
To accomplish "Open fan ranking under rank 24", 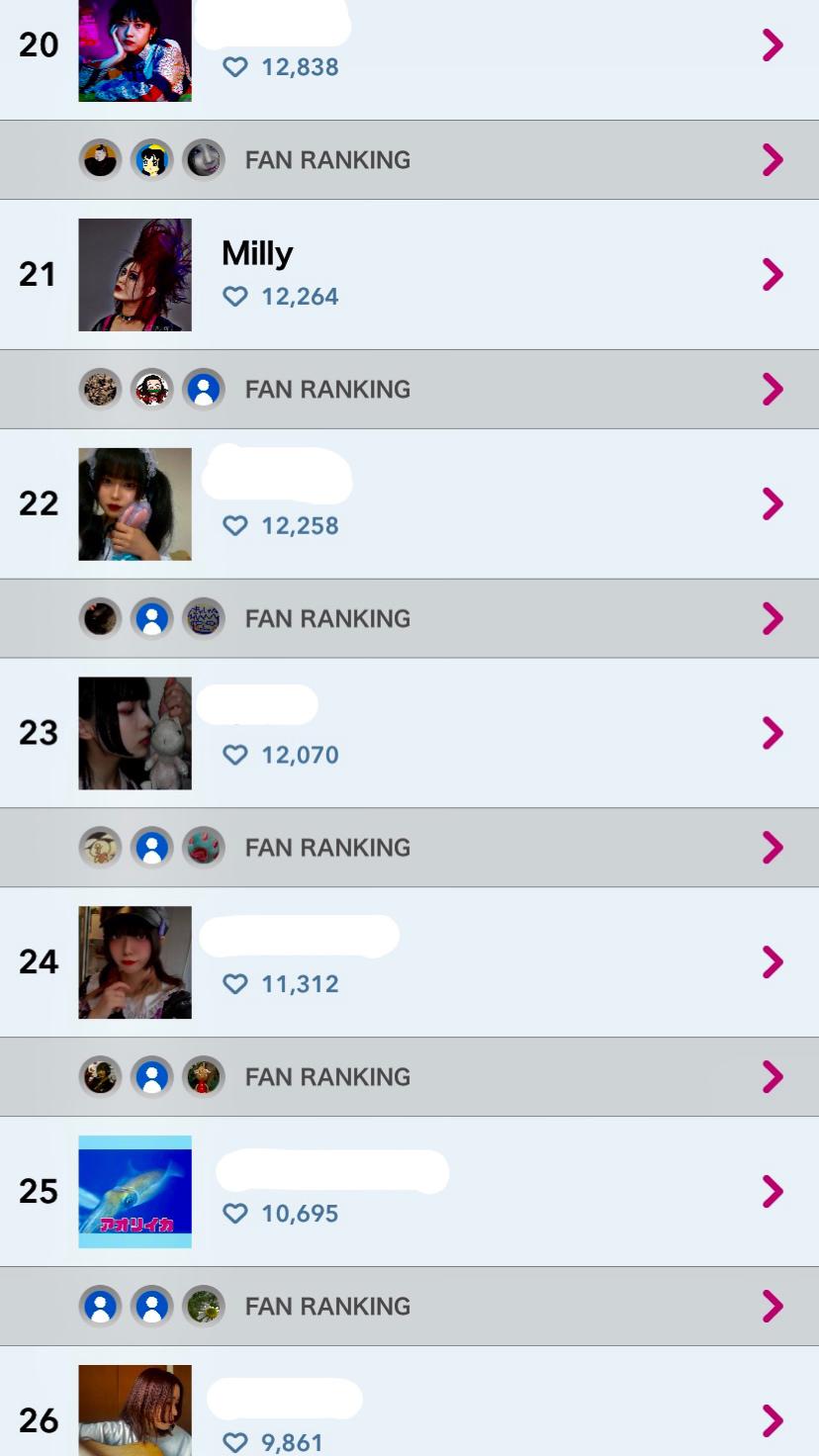I will coord(409,1077).
